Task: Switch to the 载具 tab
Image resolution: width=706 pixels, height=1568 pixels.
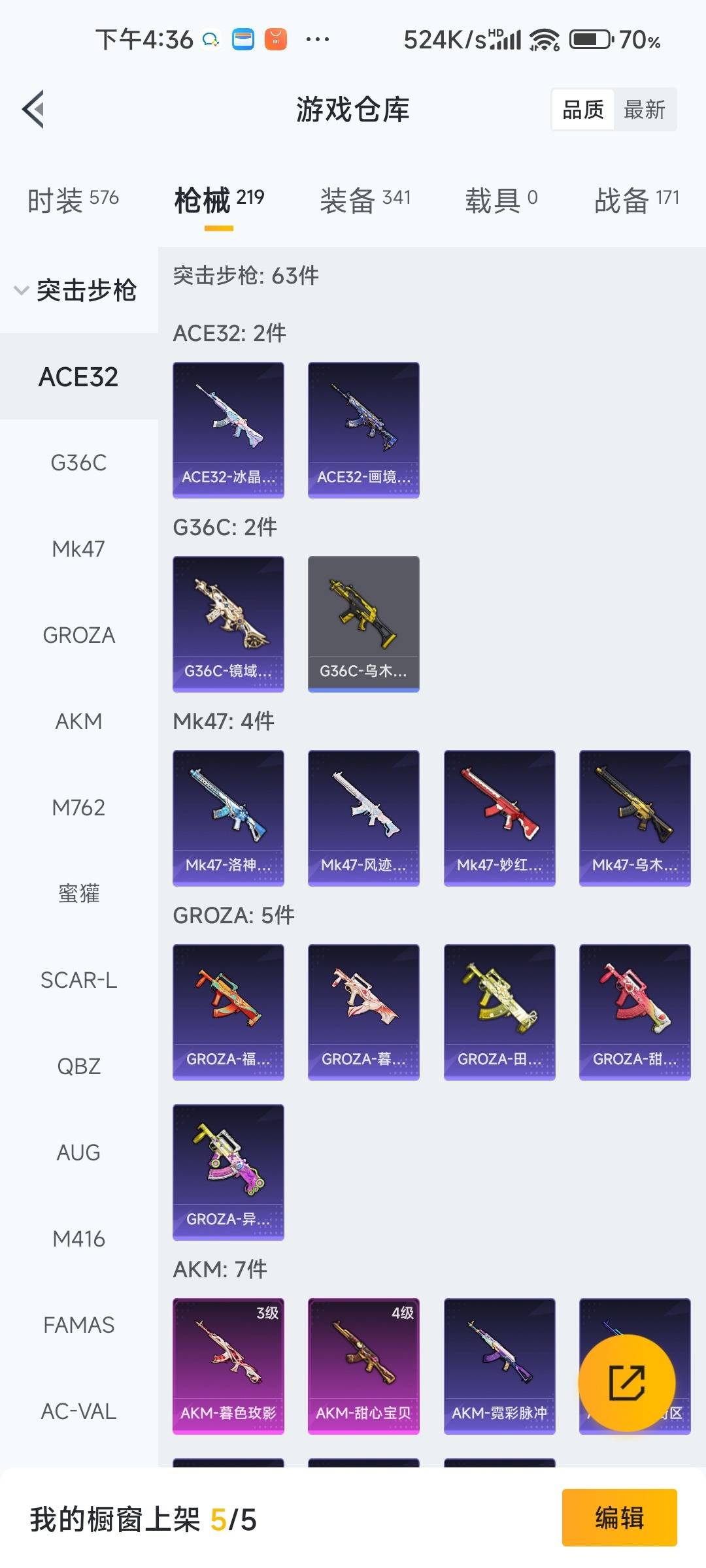Action: coord(501,200)
